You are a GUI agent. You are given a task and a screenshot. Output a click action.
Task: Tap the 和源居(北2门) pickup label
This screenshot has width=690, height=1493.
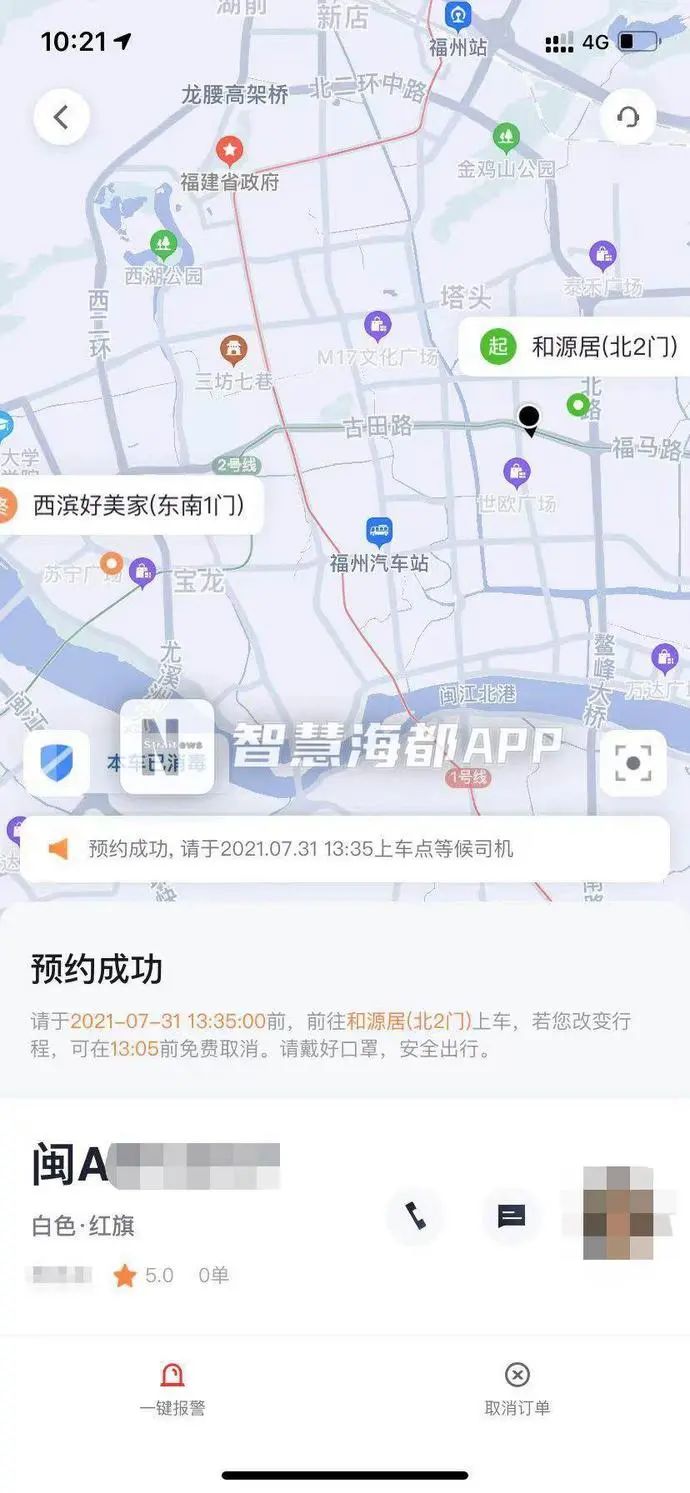(x=580, y=347)
